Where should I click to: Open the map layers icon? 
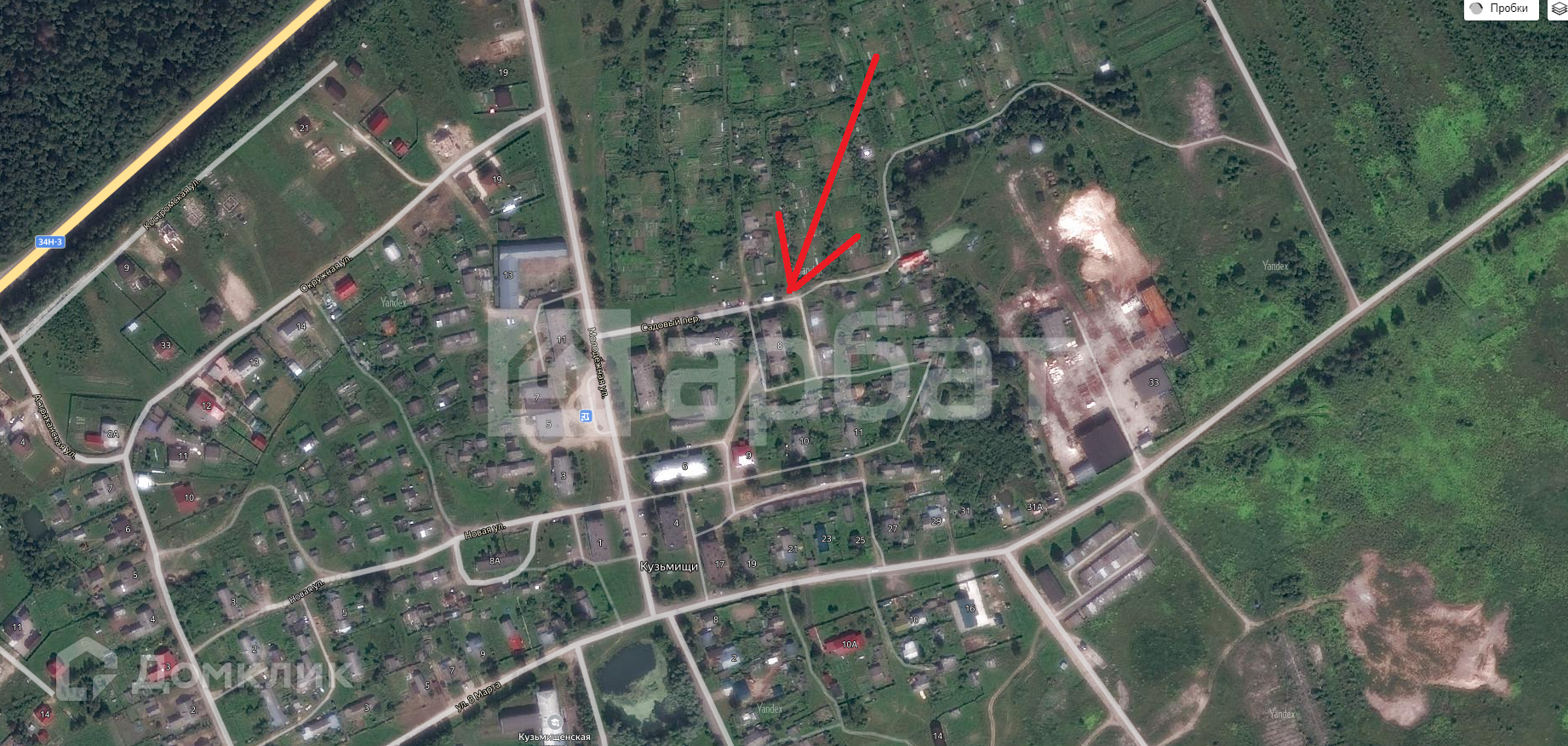1559,9
